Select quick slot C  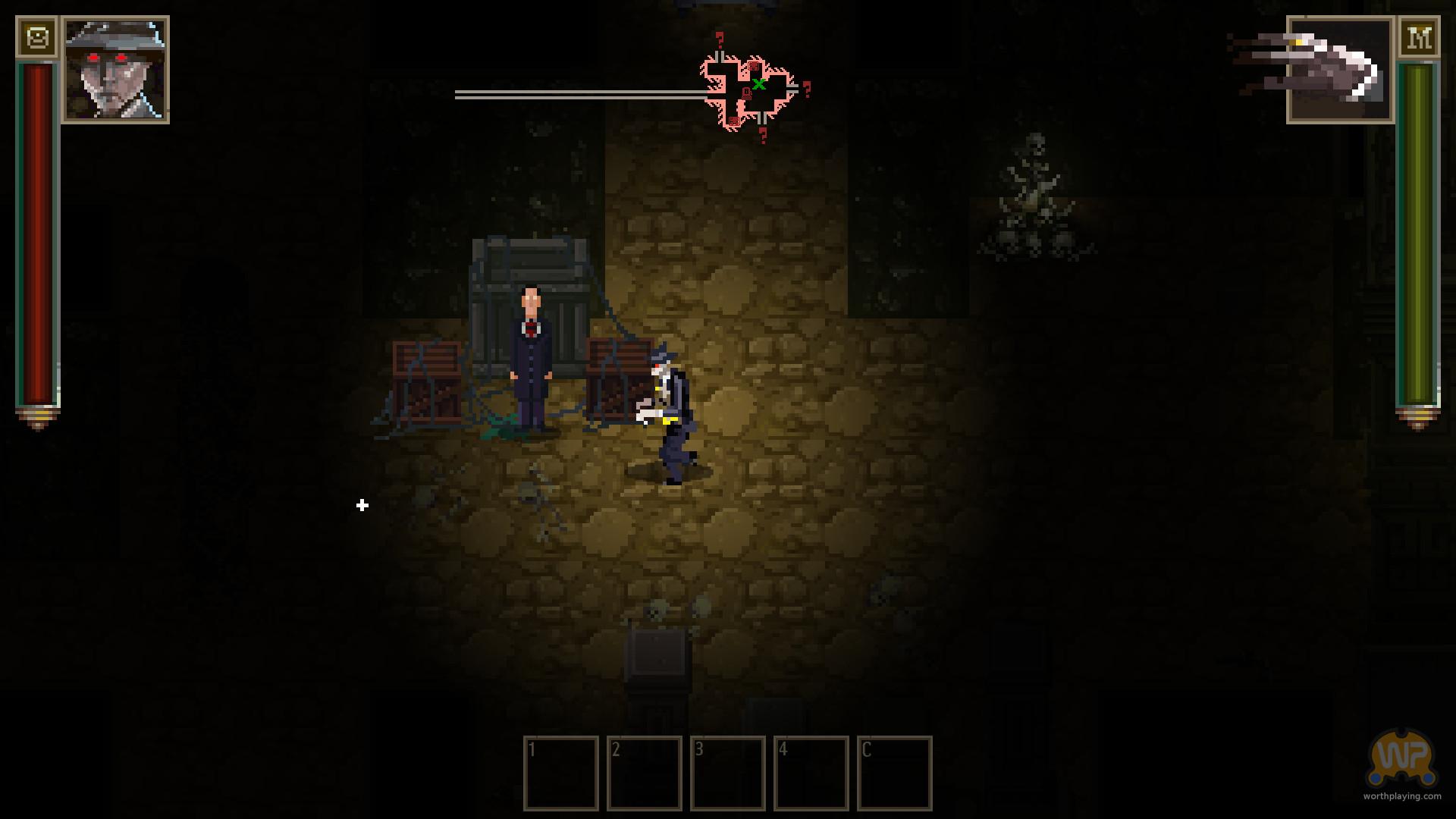[x=894, y=773]
